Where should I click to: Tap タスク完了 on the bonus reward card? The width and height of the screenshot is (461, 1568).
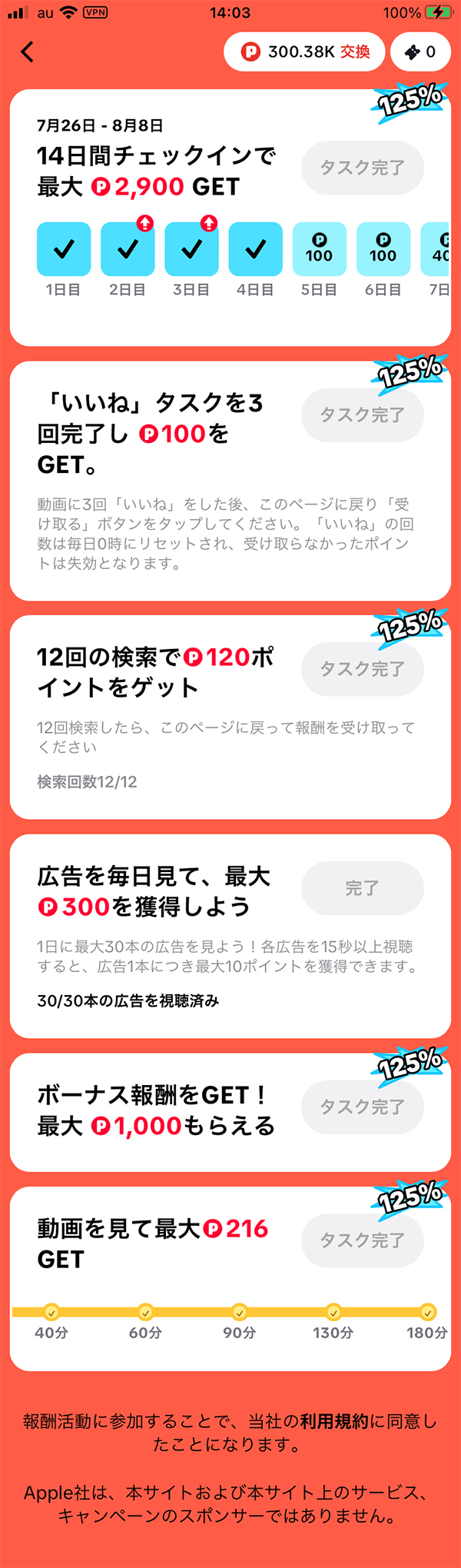pyautogui.click(x=362, y=1107)
